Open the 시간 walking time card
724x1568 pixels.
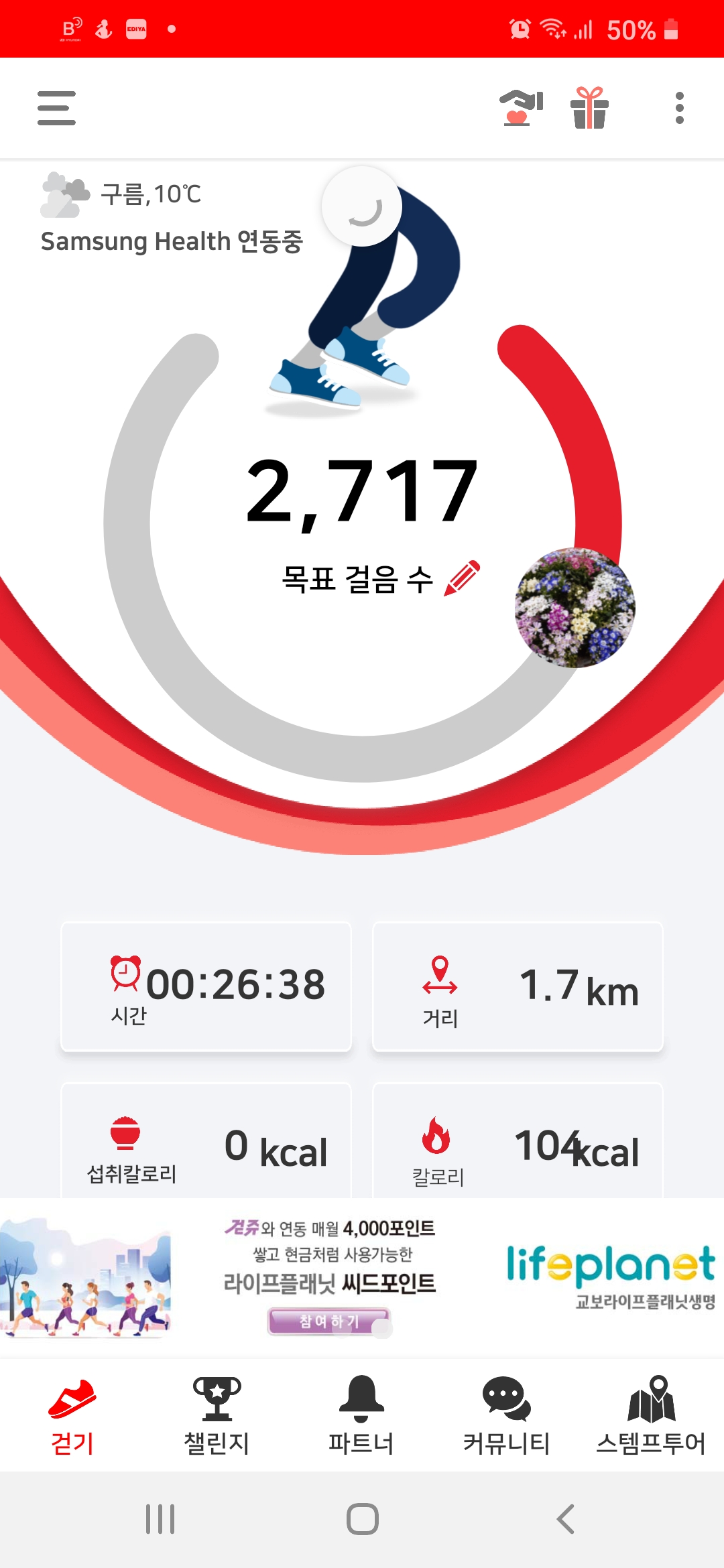[206, 986]
